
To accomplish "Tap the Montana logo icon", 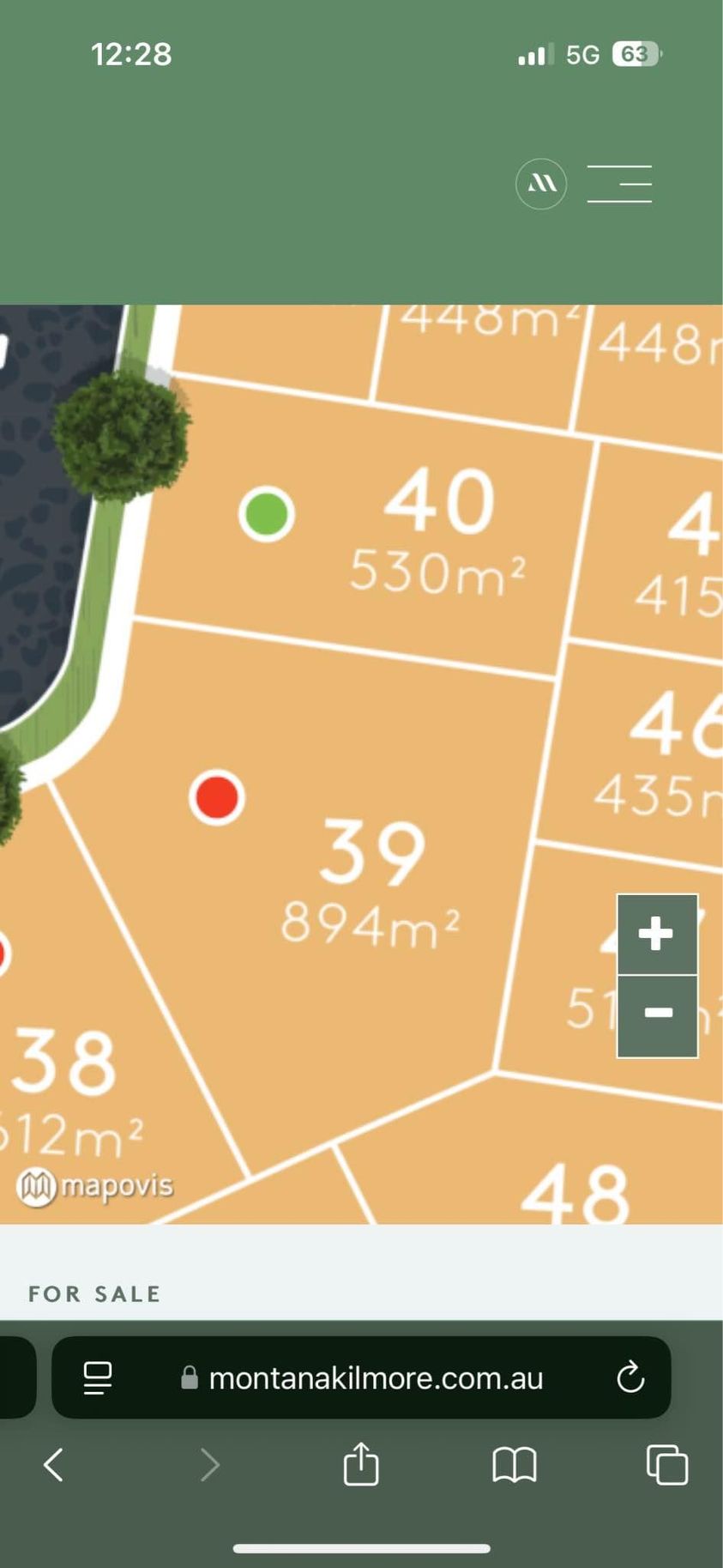I will coord(541,184).
